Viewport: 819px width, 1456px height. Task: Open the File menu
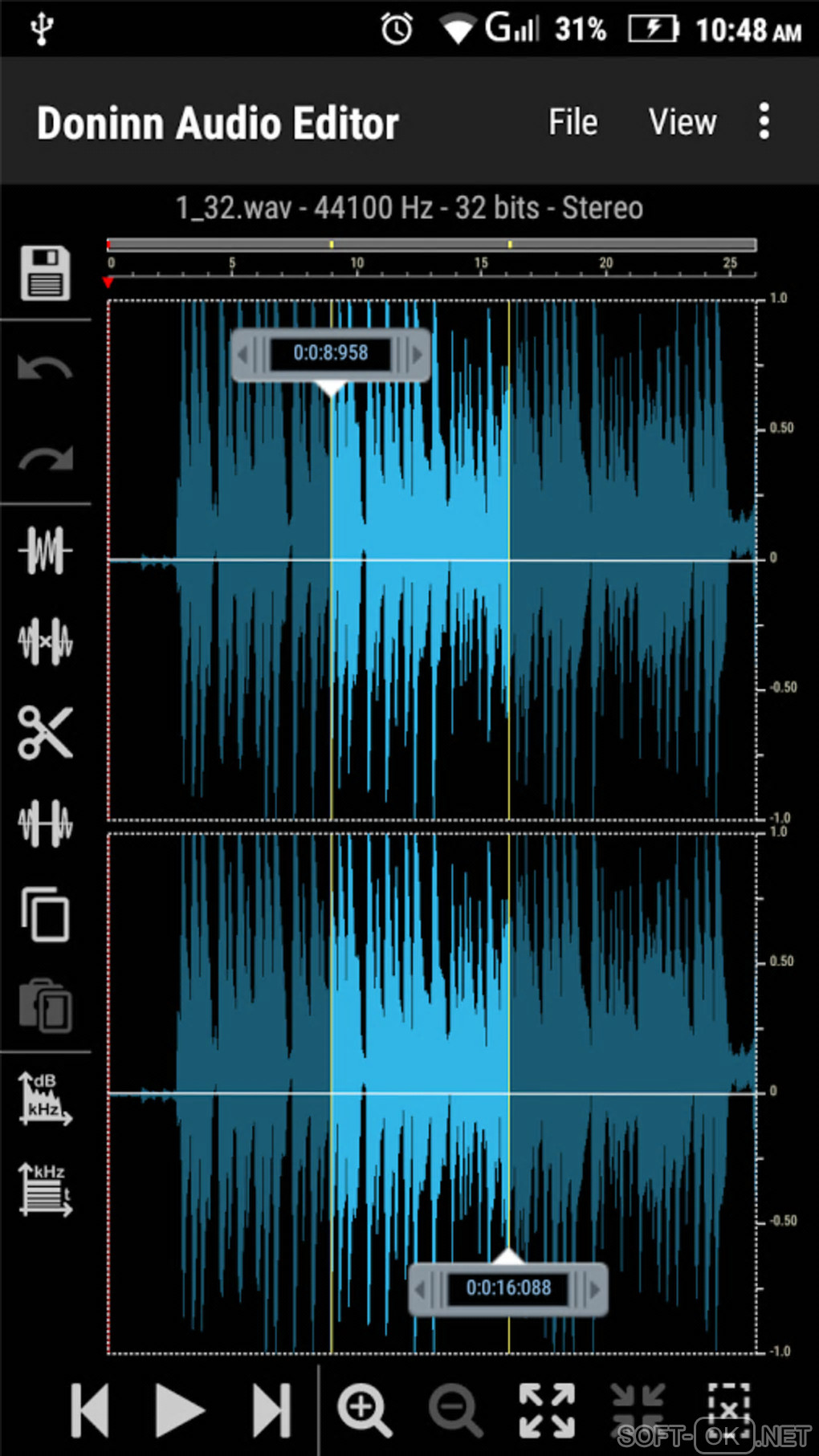(x=572, y=123)
